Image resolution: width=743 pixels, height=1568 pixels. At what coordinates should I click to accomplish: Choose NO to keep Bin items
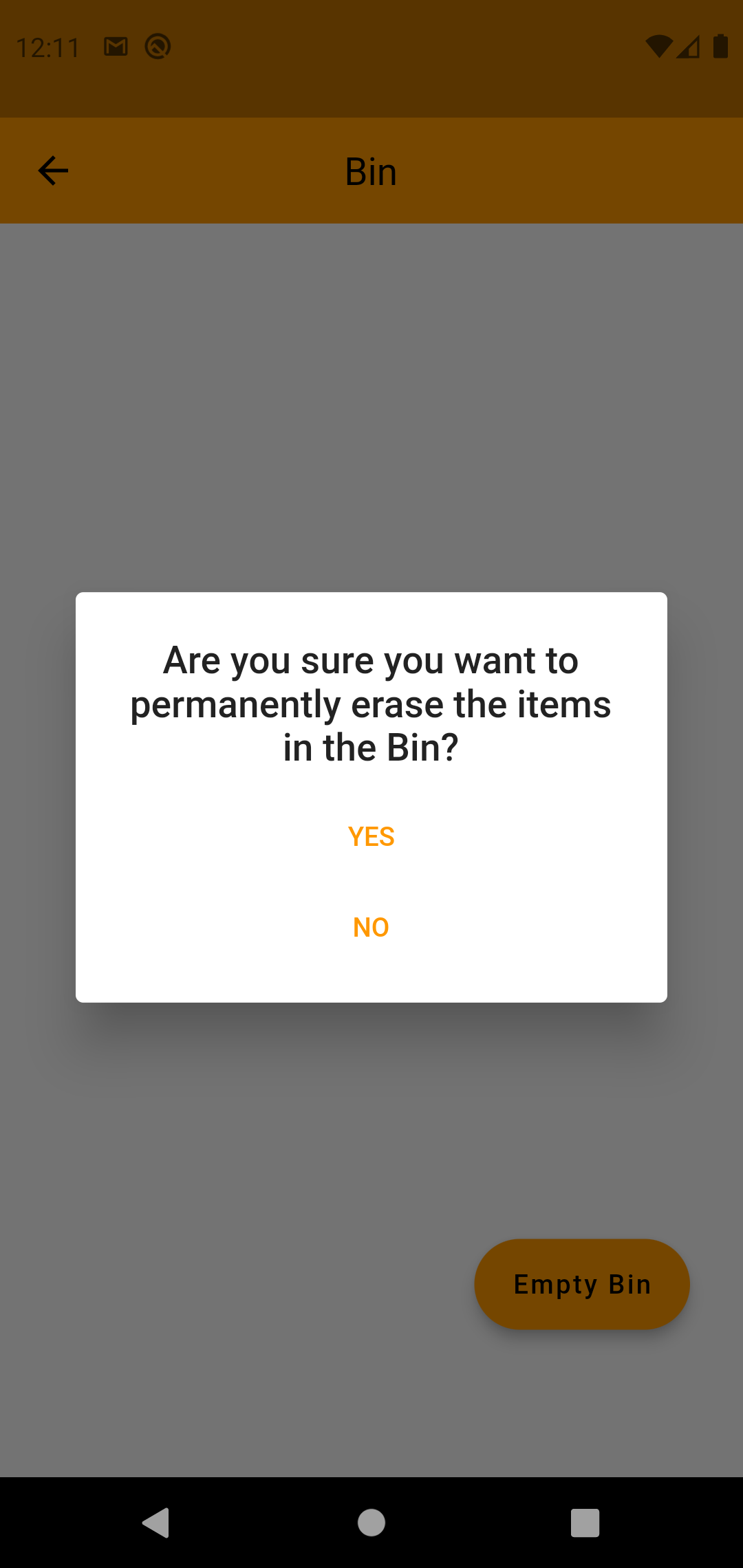coord(371,927)
